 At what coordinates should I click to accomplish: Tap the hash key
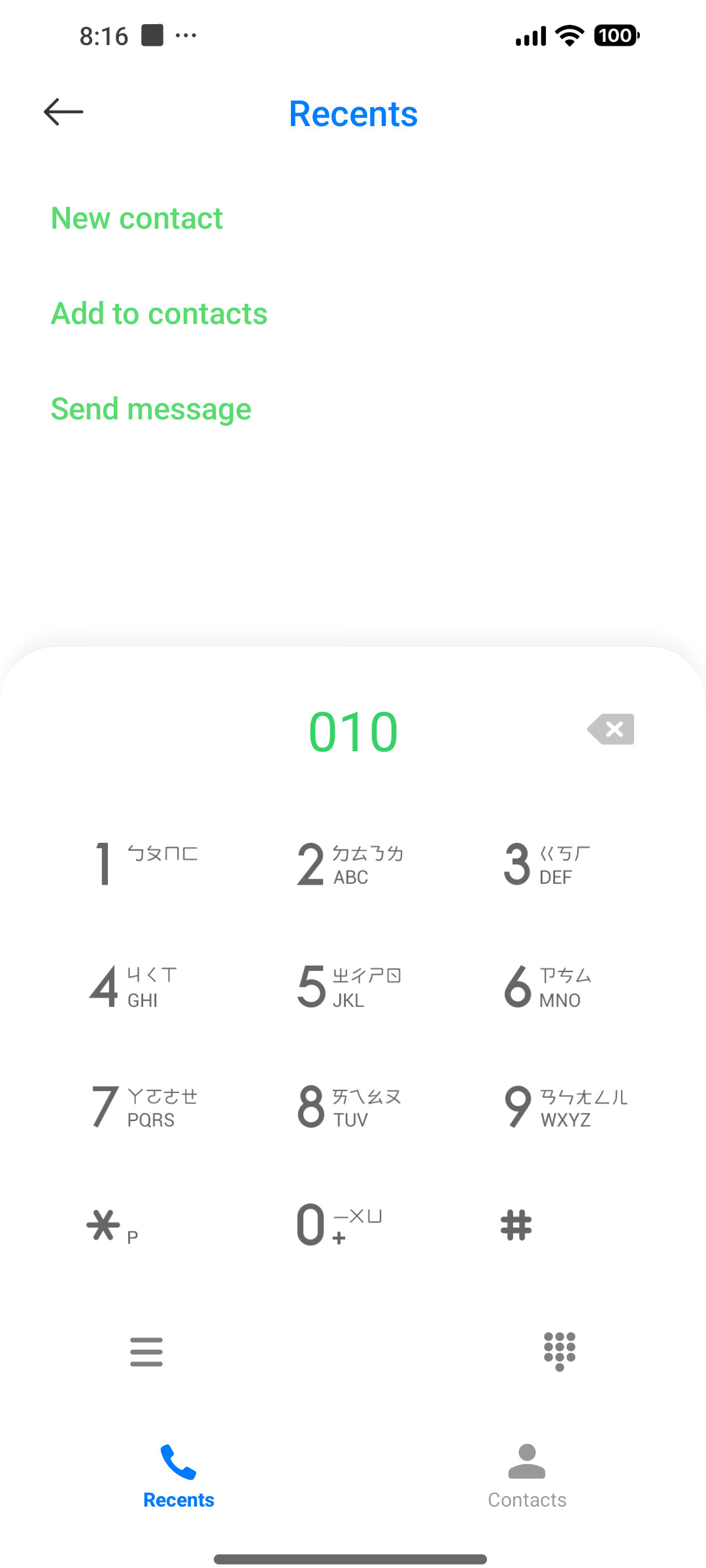[516, 1225]
